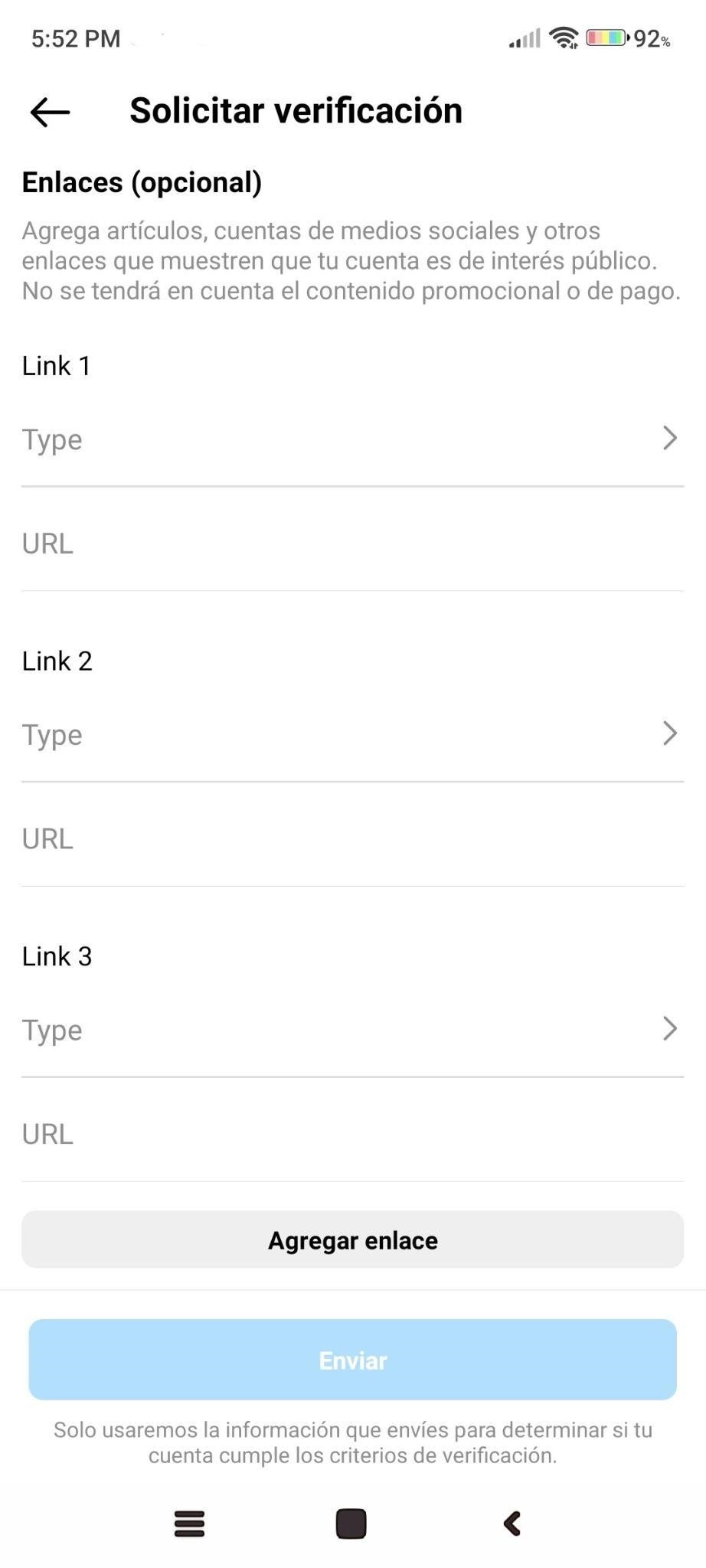706x1568 pixels.
Task: Open recent apps from navigation bar
Action: [x=190, y=1524]
